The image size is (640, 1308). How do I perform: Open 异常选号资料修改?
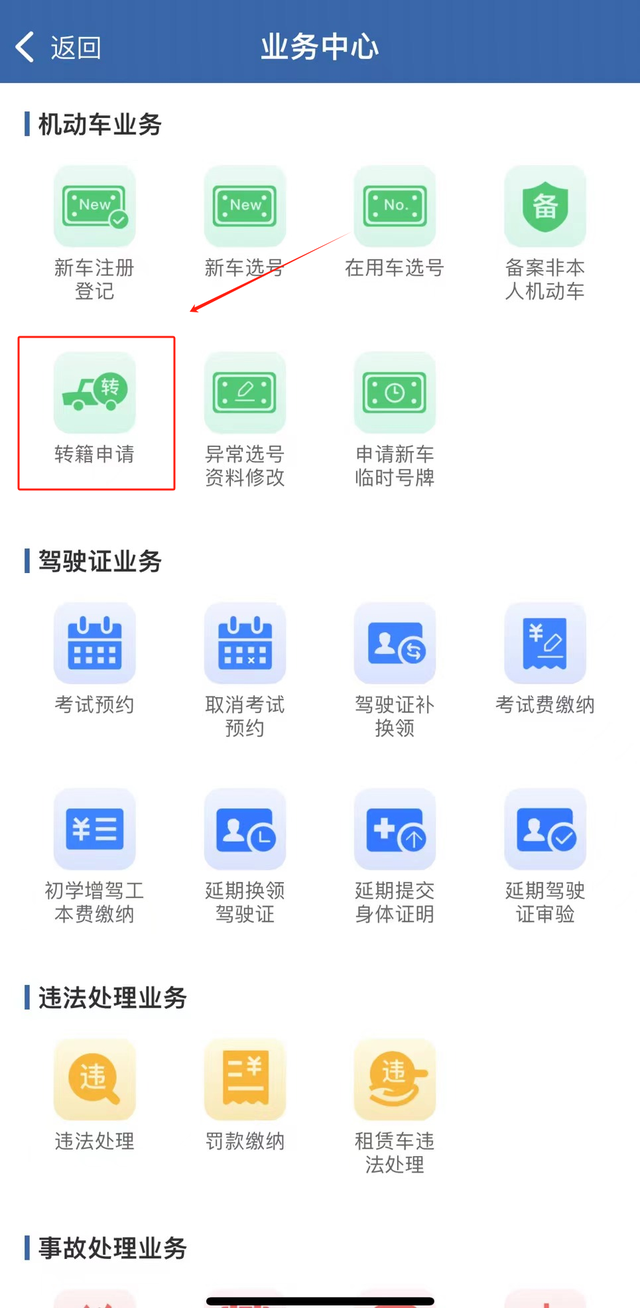[245, 420]
